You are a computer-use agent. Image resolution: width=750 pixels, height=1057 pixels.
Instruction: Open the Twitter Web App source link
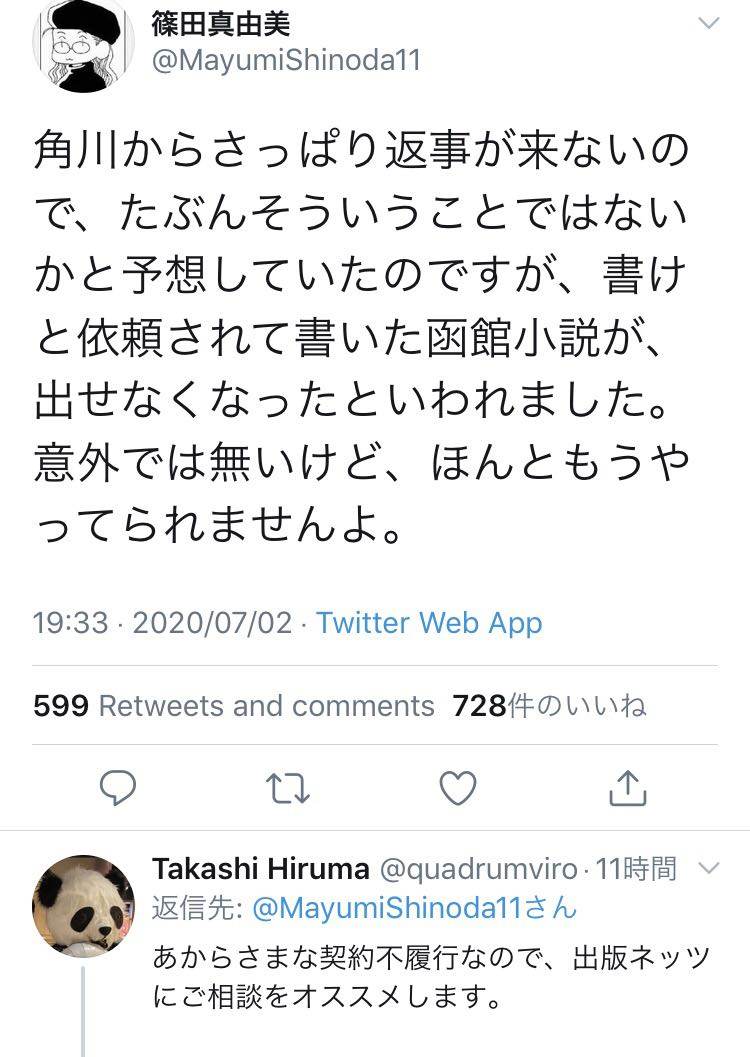[429, 623]
